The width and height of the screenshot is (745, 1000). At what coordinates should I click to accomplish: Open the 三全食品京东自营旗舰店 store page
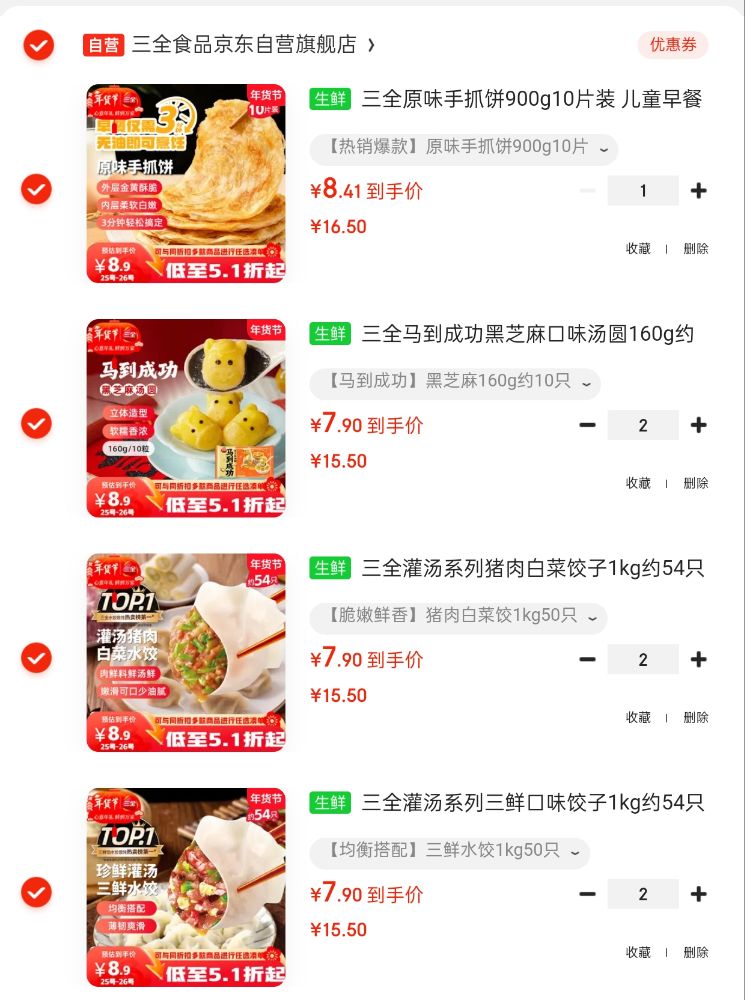click(244, 45)
